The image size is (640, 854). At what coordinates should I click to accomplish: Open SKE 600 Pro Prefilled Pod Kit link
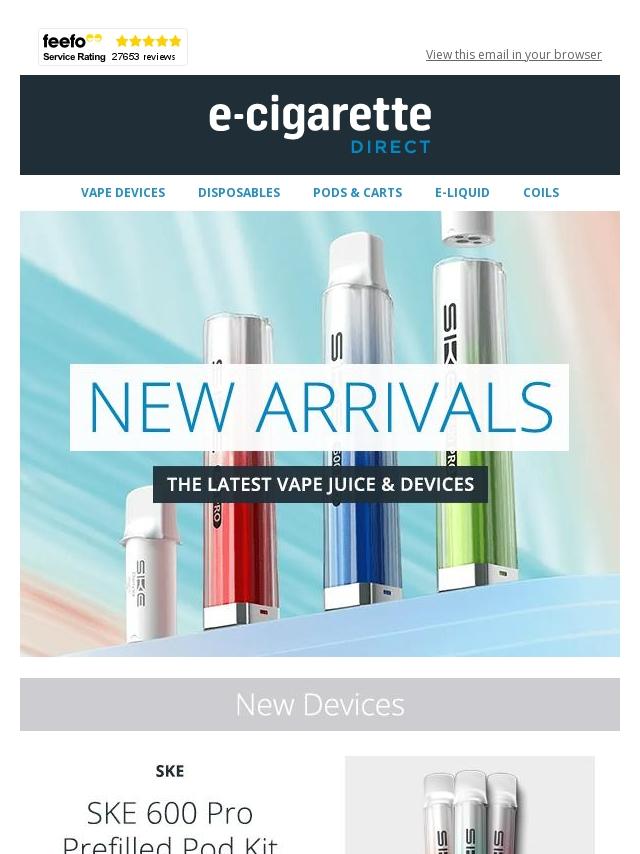click(x=170, y=826)
